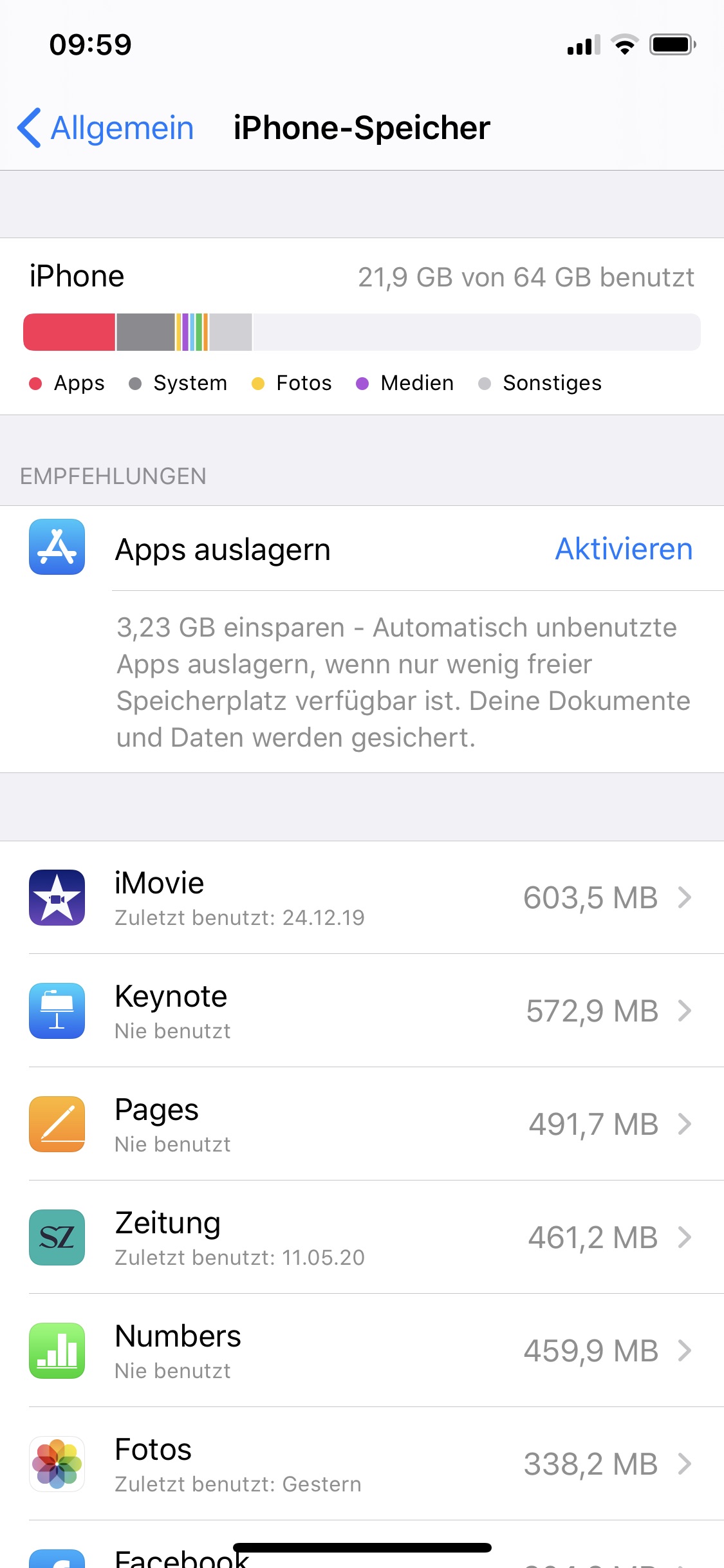Go back to Allgemein settings
The image size is (724, 1568).
[x=106, y=127]
